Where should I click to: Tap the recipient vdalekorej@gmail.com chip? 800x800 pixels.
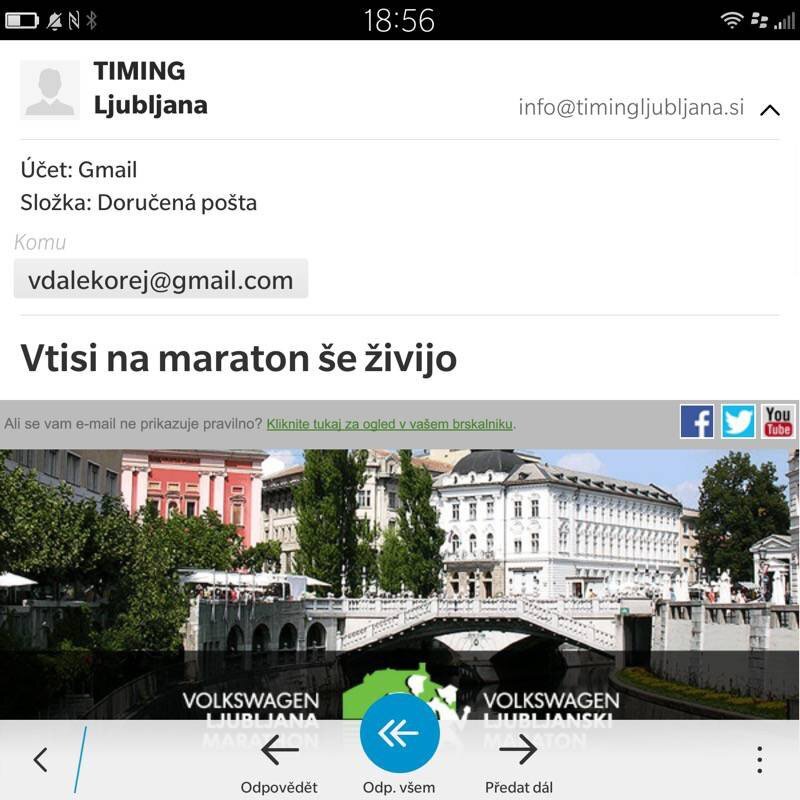pos(161,280)
